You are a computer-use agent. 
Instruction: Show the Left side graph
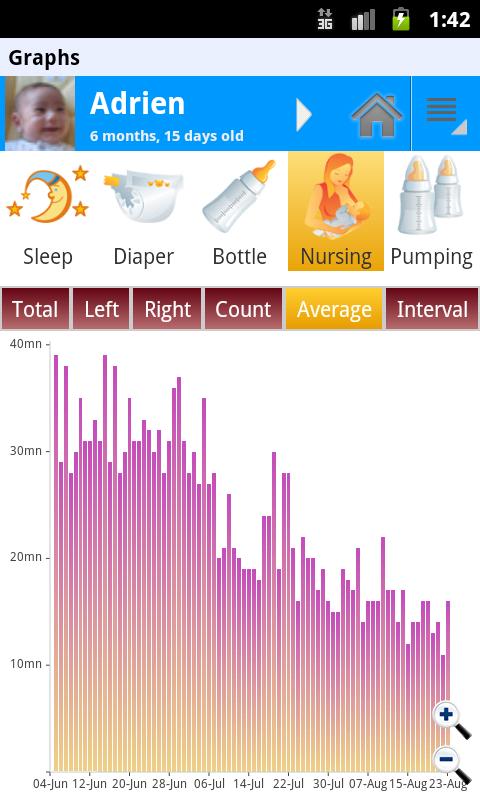[102, 309]
